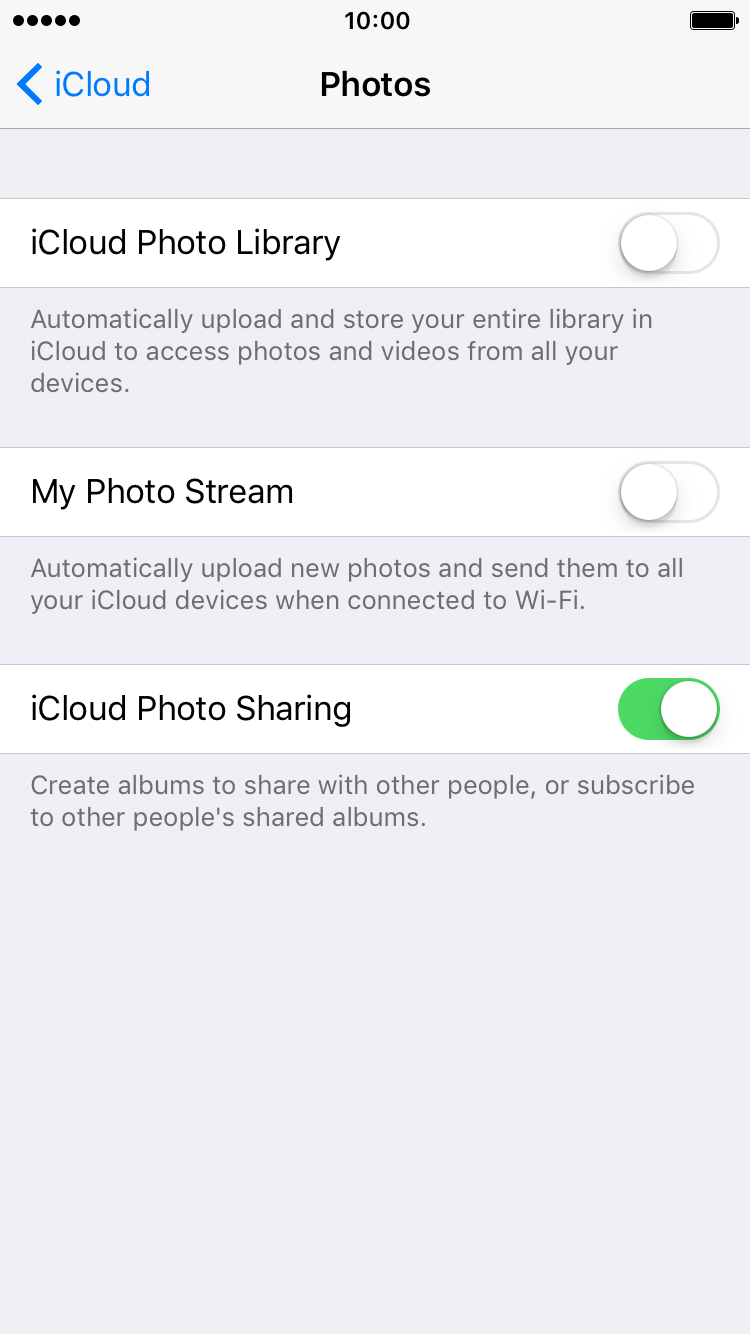Turn on My Photo Stream

[x=669, y=492]
